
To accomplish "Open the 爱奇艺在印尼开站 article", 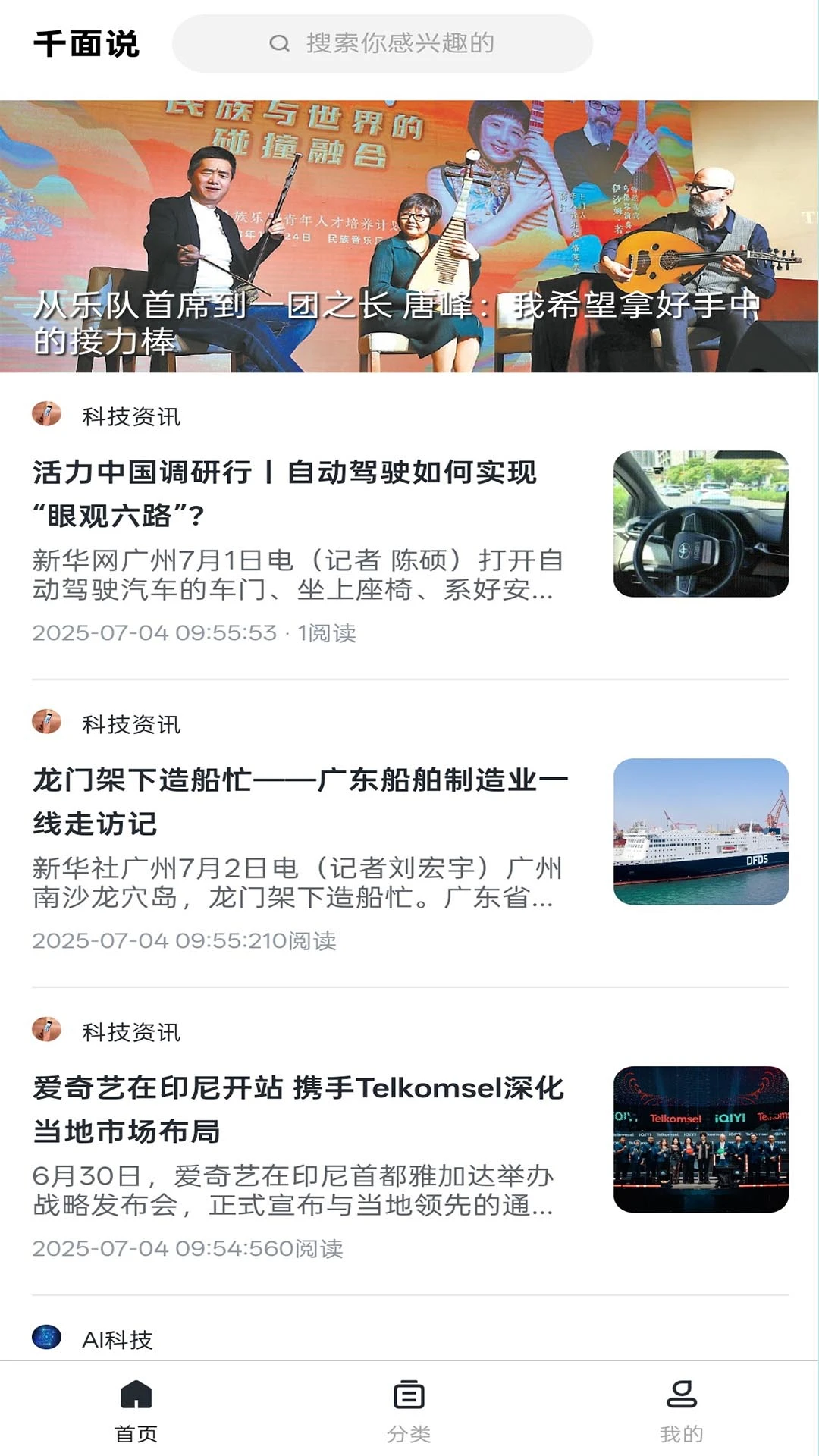I will (x=299, y=1109).
